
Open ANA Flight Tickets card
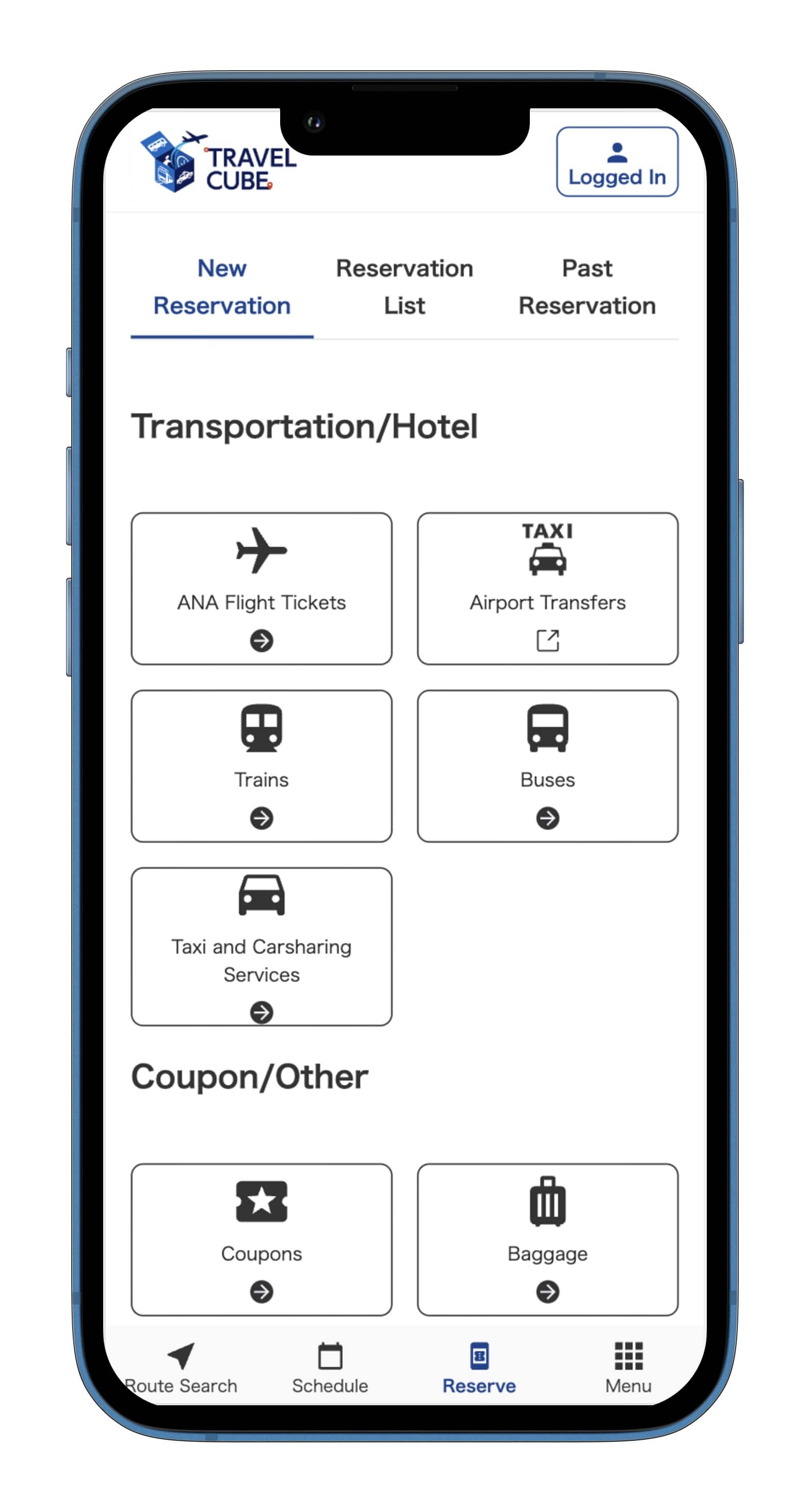[x=262, y=588]
